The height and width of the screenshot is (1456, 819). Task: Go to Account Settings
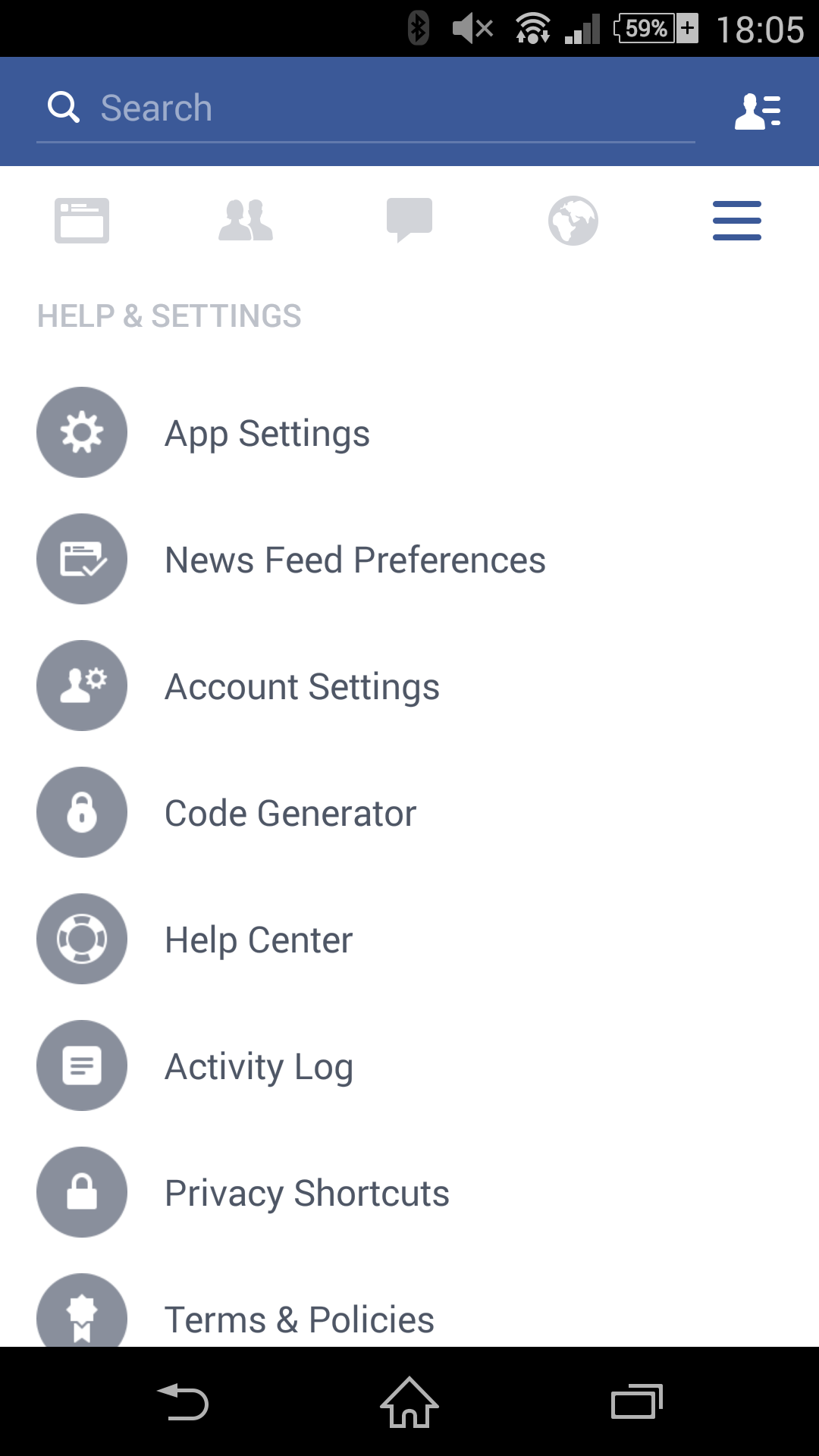pyautogui.click(x=409, y=686)
